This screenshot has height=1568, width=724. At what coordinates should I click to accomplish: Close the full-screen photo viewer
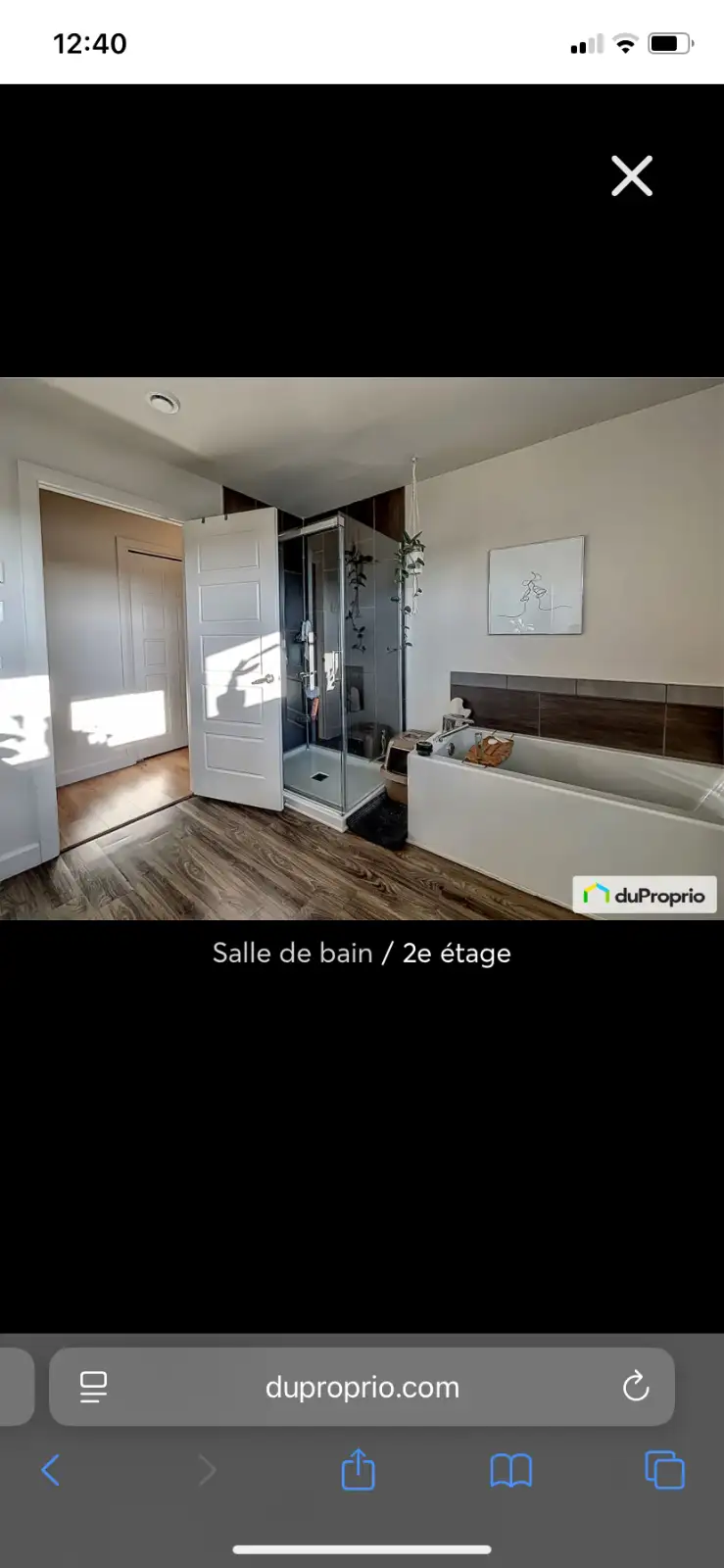pos(632,176)
